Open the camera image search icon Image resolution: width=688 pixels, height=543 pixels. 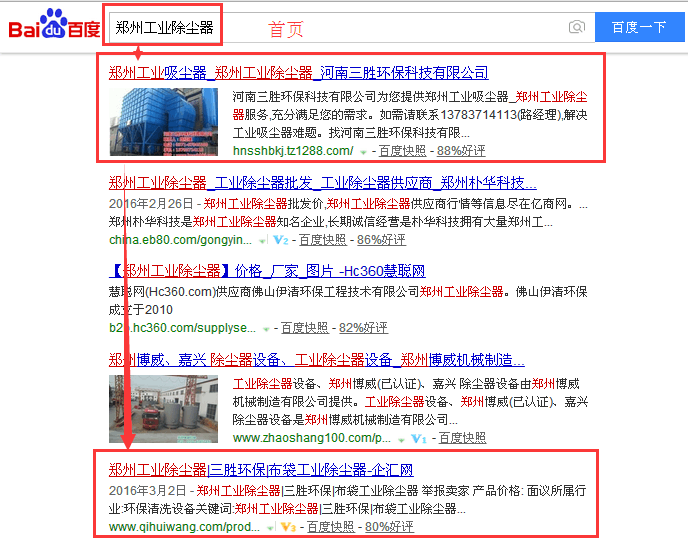[576, 27]
